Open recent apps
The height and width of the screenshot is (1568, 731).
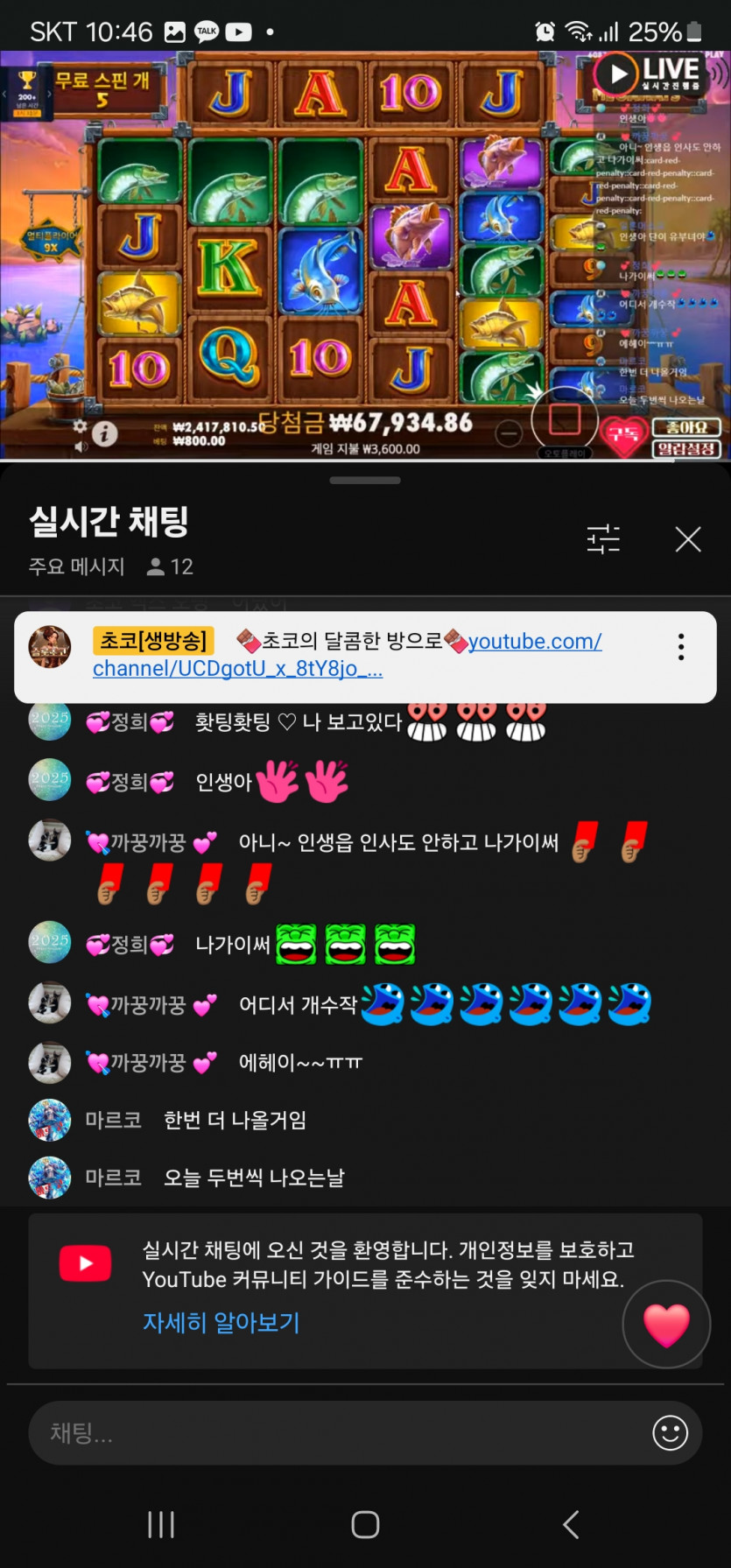click(161, 1524)
